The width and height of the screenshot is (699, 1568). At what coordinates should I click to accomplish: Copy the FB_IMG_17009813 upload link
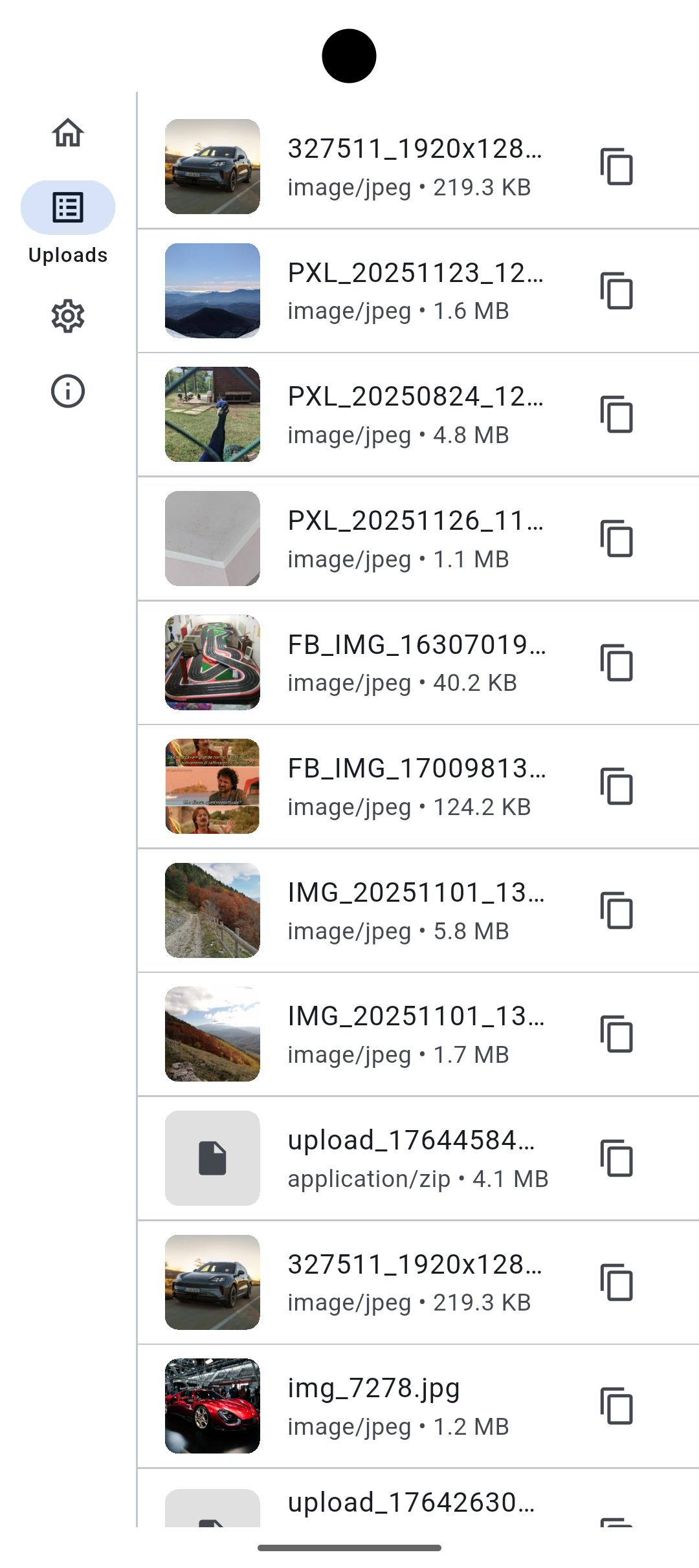pyautogui.click(x=616, y=787)
